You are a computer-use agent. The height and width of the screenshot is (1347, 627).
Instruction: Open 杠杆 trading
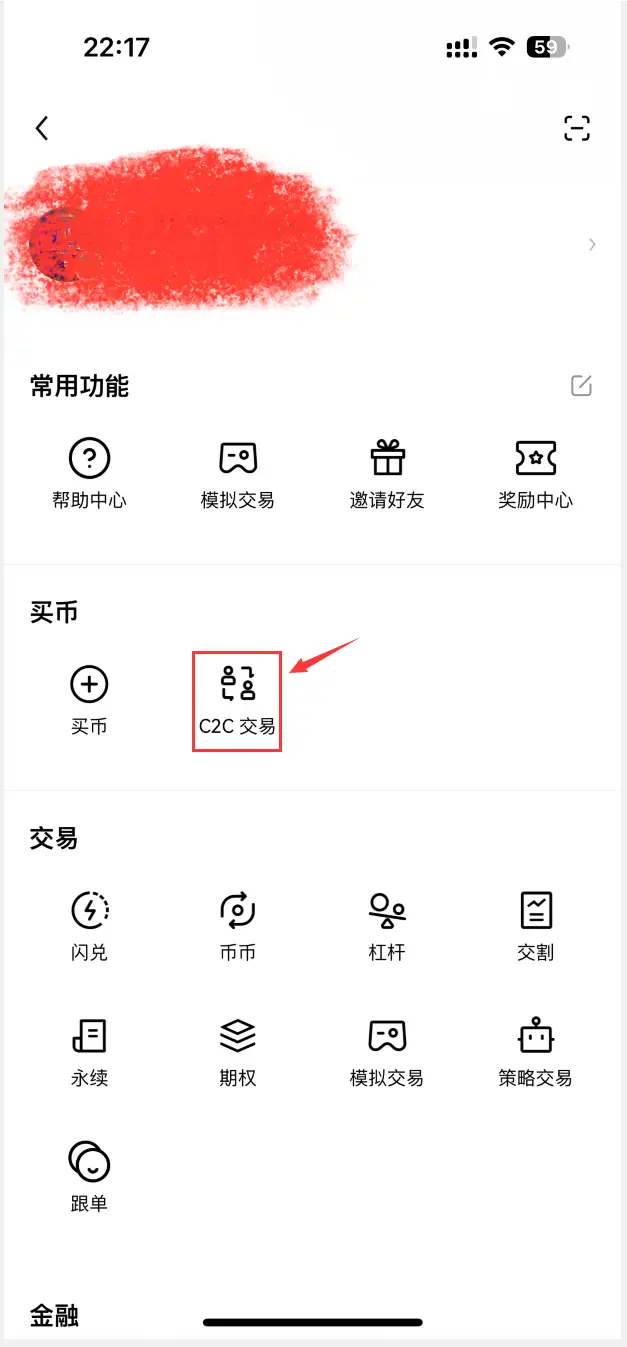point(387,924)
